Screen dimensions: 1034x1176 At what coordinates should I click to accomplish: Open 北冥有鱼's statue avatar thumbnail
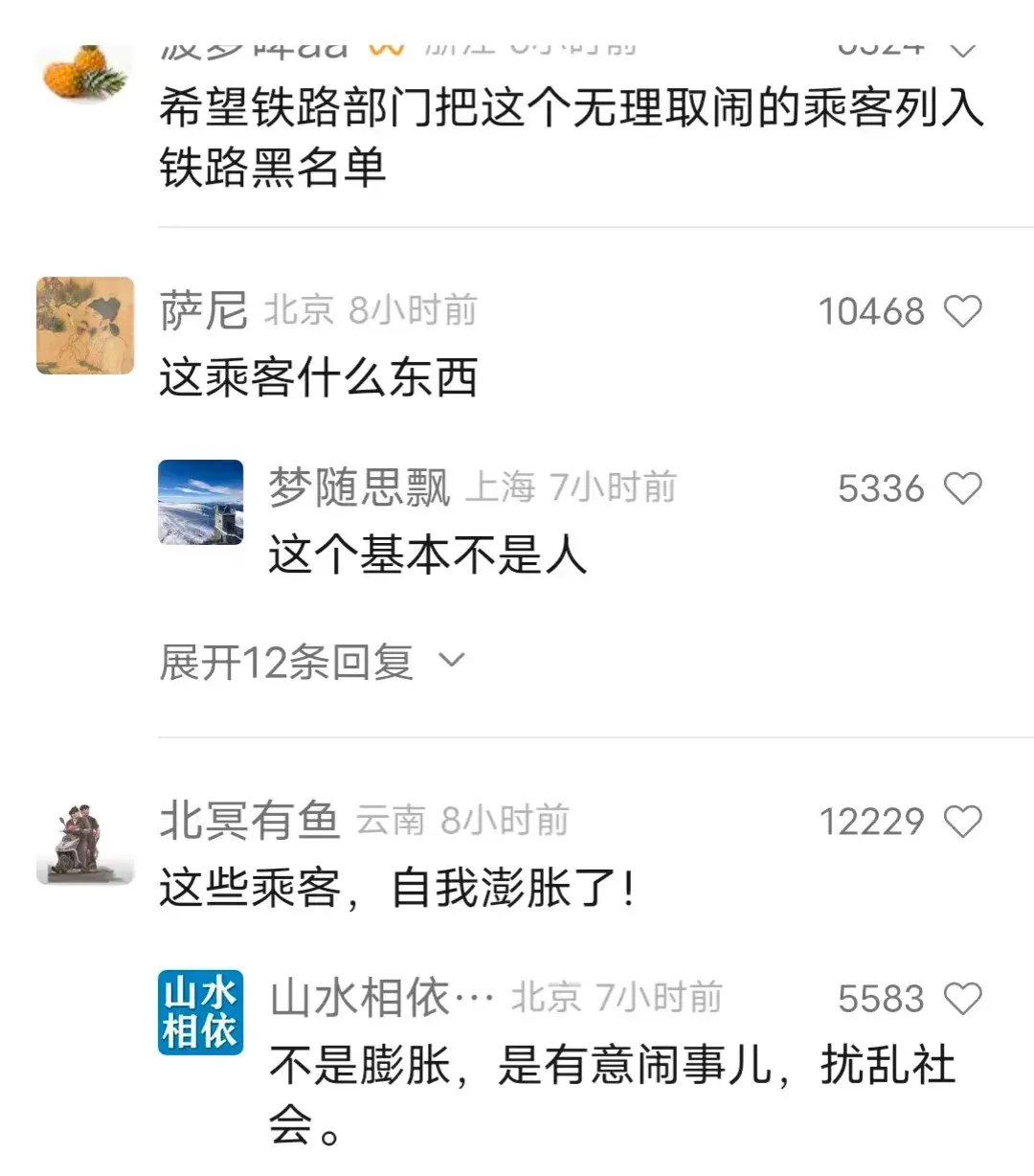coord(84,841)
